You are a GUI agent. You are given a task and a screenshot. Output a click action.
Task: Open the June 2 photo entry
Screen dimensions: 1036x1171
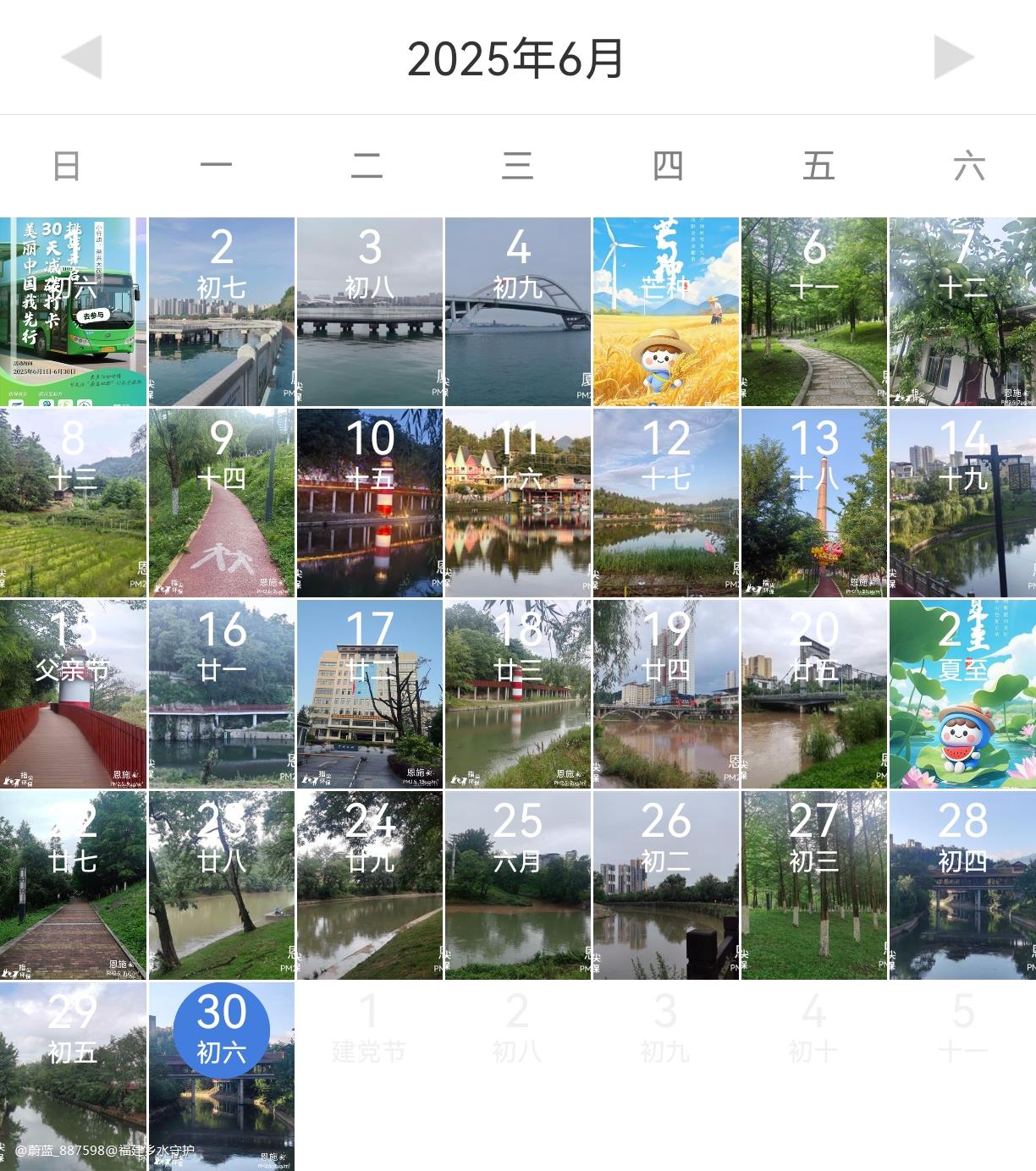tap(222, 311)
